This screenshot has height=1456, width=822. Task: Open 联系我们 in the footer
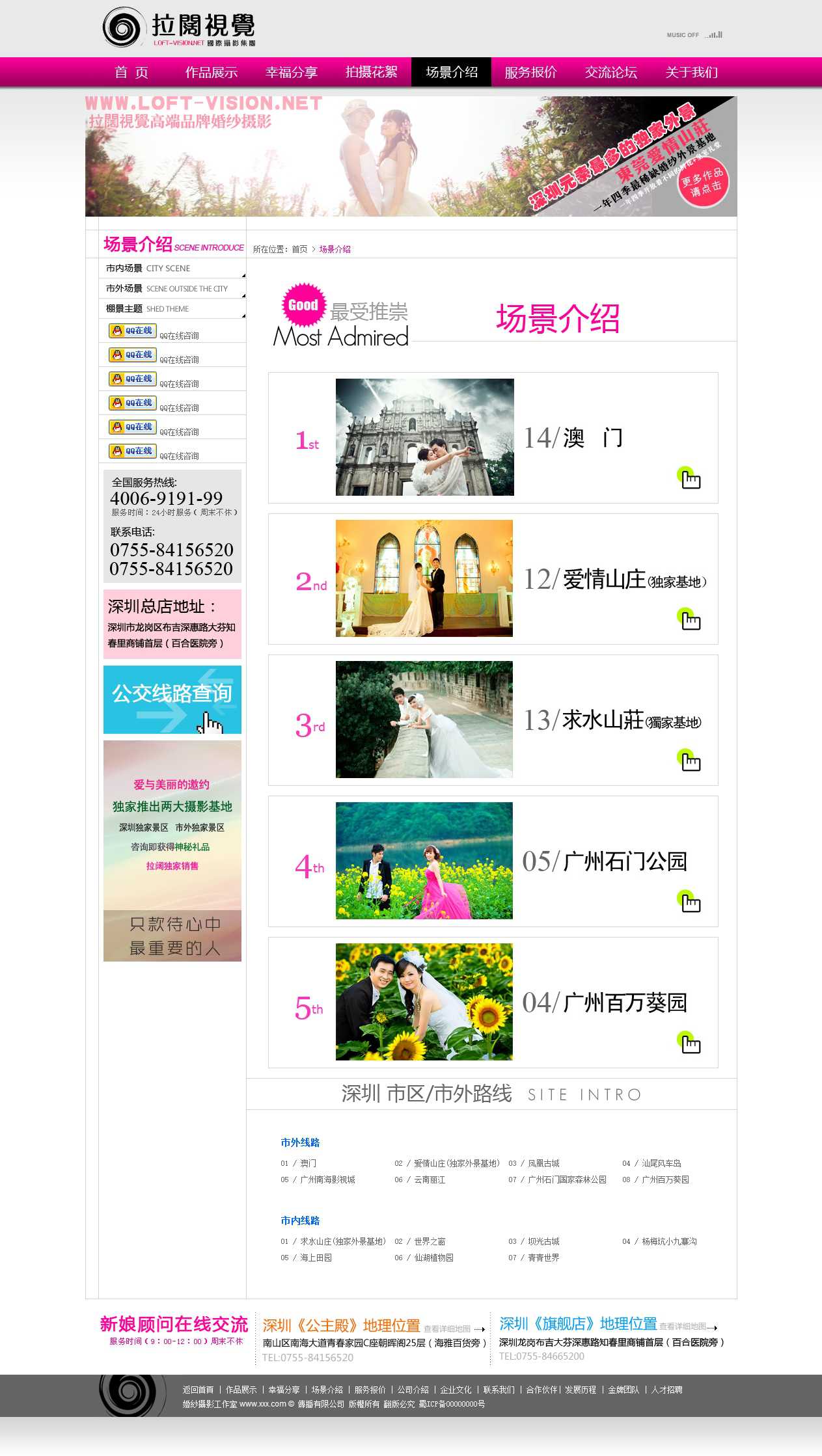click(x=499, y=1390)
